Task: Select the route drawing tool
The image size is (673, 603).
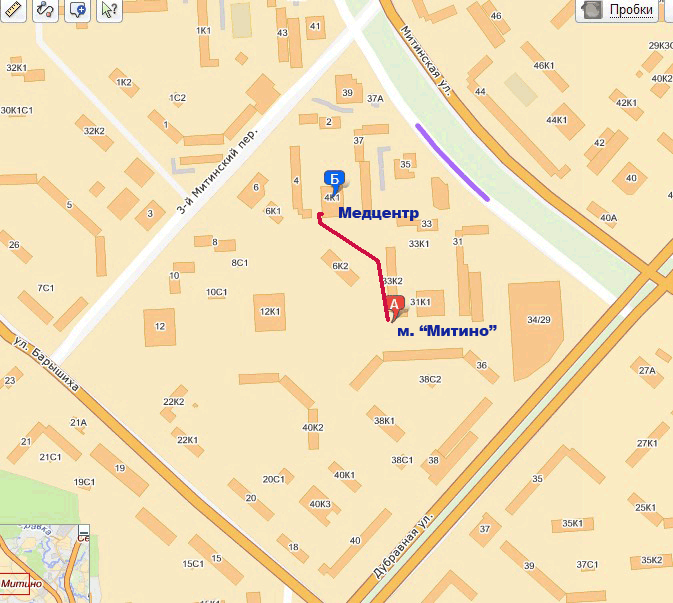Action: pyautogui.click(x=45, y=10)
